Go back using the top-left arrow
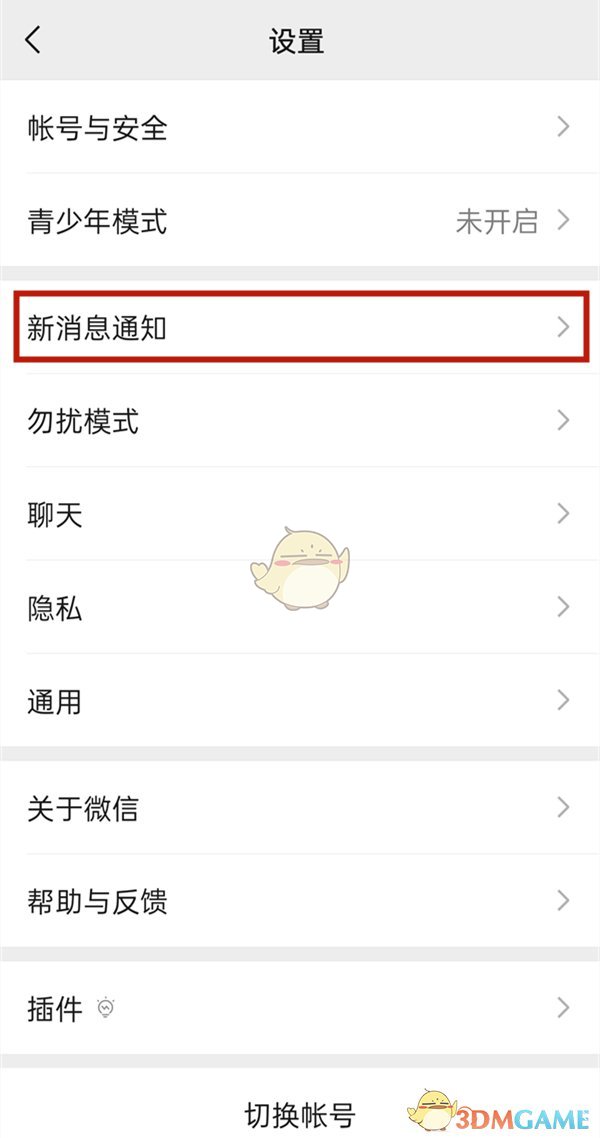This screenshot has height=1138, width=600. (x=34, y=41)
